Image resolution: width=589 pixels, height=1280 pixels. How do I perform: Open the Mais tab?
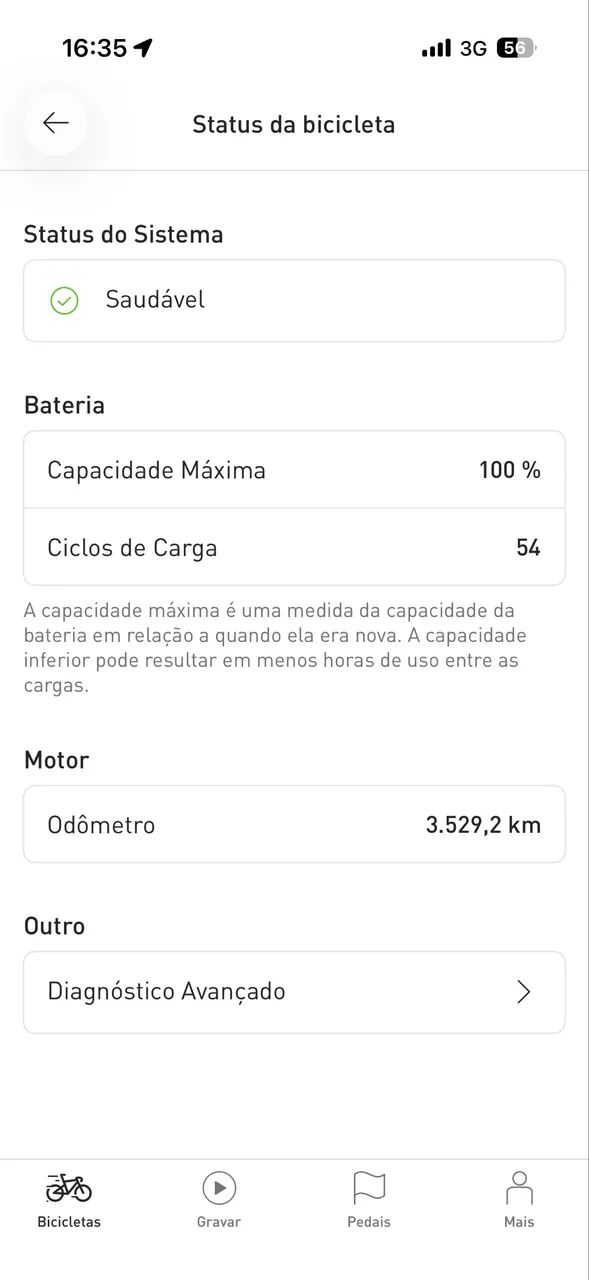point(519,1201)
